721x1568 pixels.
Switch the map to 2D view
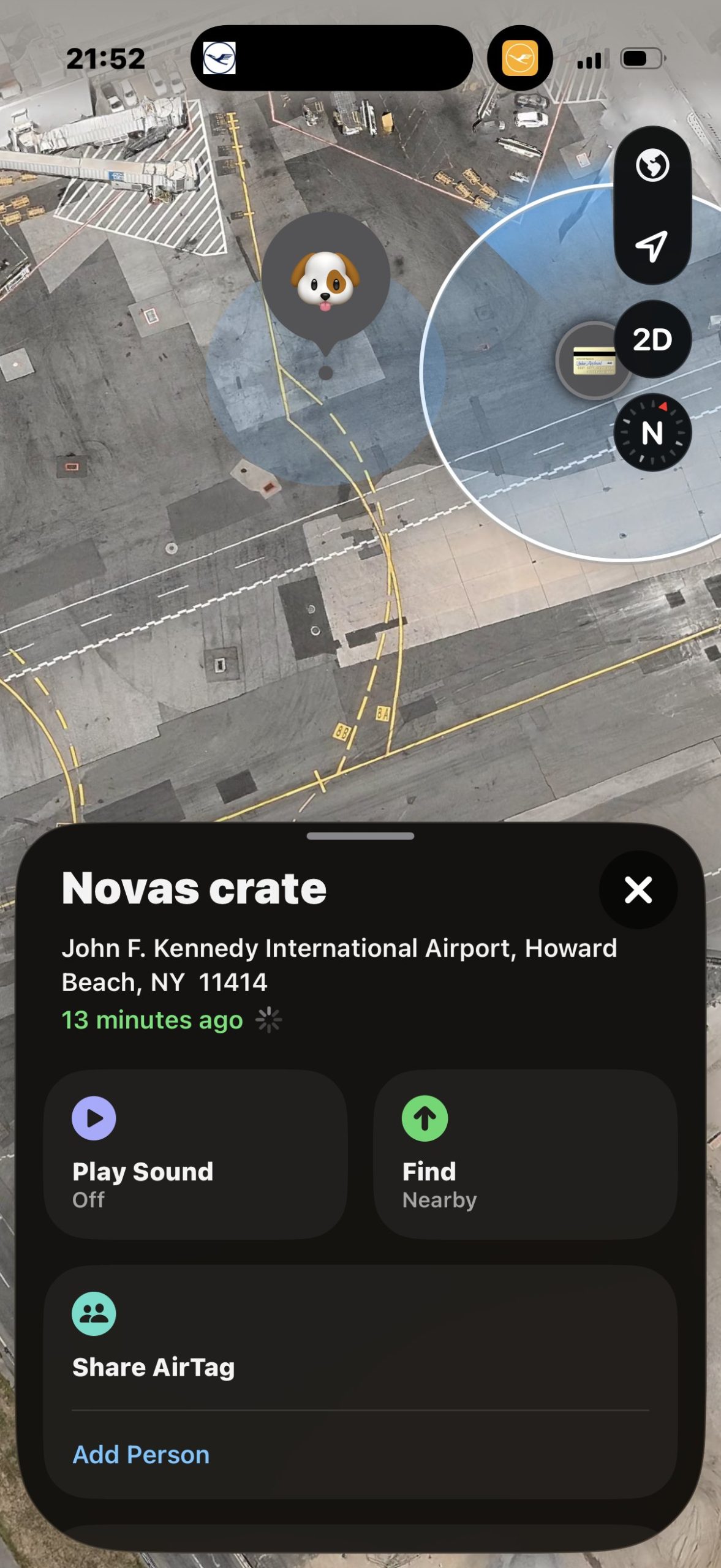(652, 339)
